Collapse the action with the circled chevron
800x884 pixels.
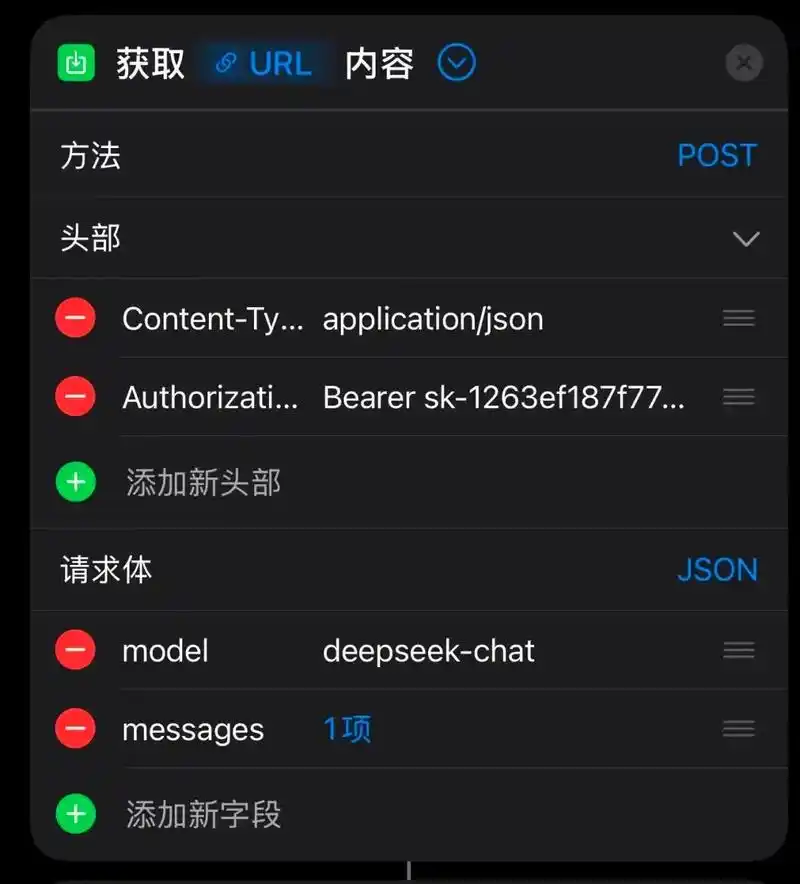click(457, 64)
